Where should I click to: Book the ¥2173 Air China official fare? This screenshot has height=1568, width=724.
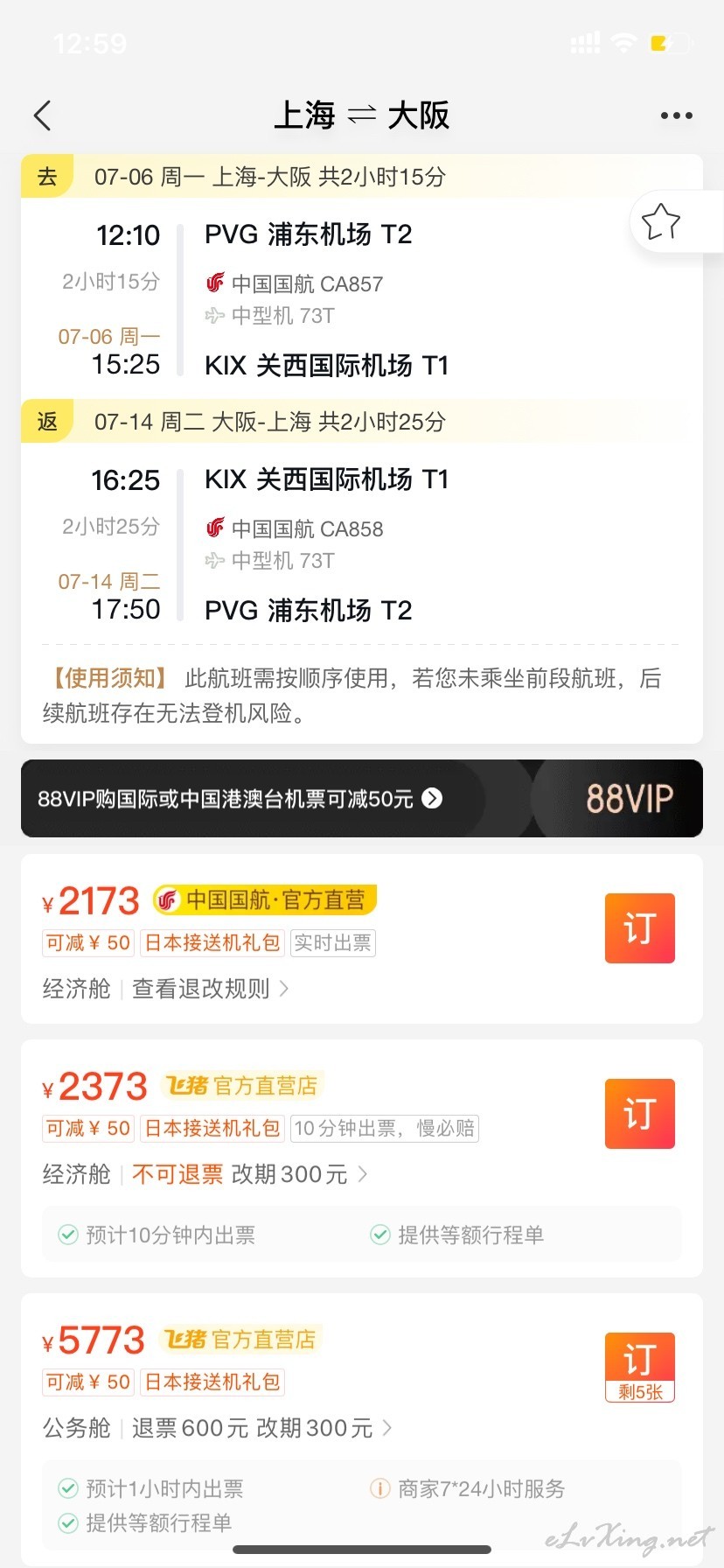pyautogui.click(x=640, y=928)
